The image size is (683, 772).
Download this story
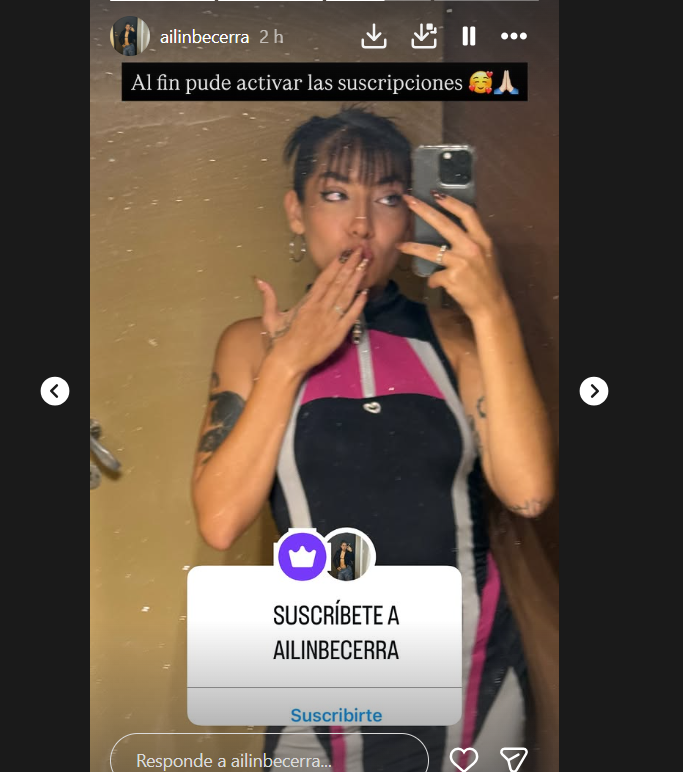374,36
